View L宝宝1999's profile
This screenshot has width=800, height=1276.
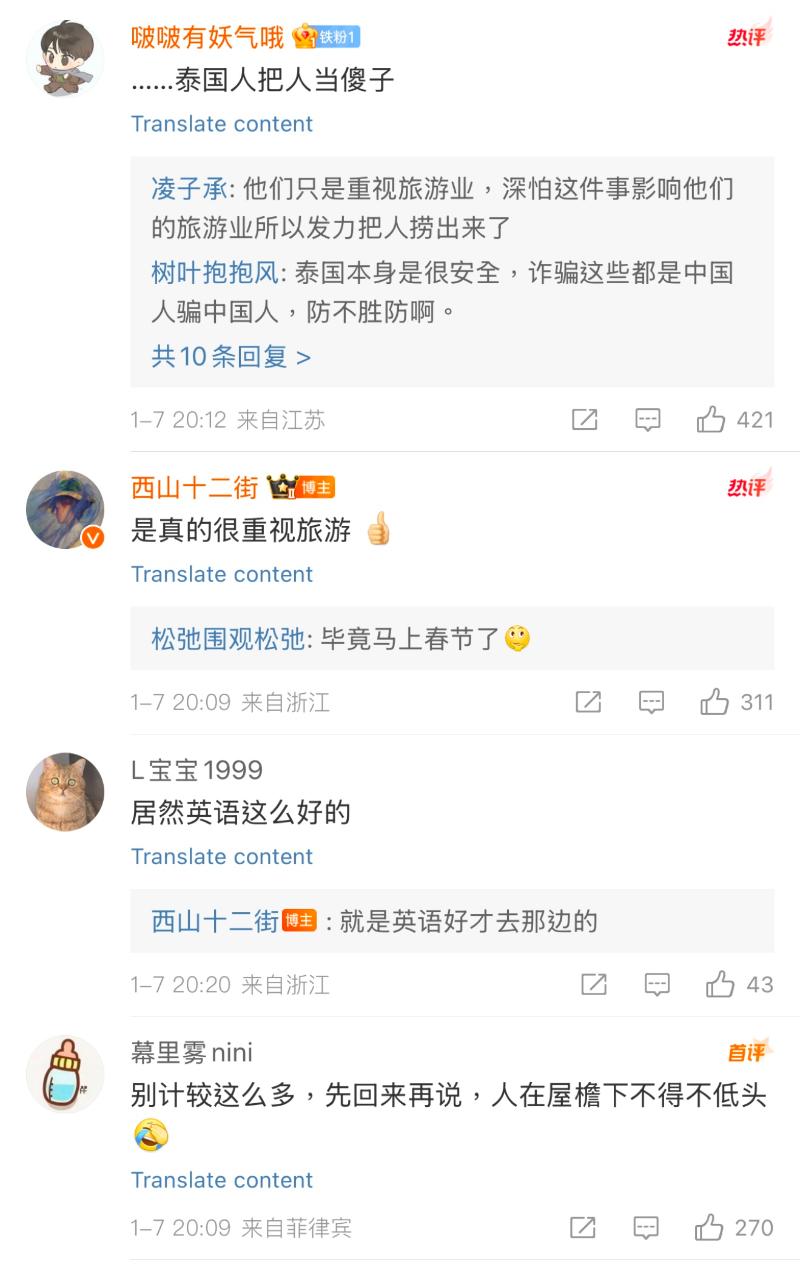click(65, 792)
